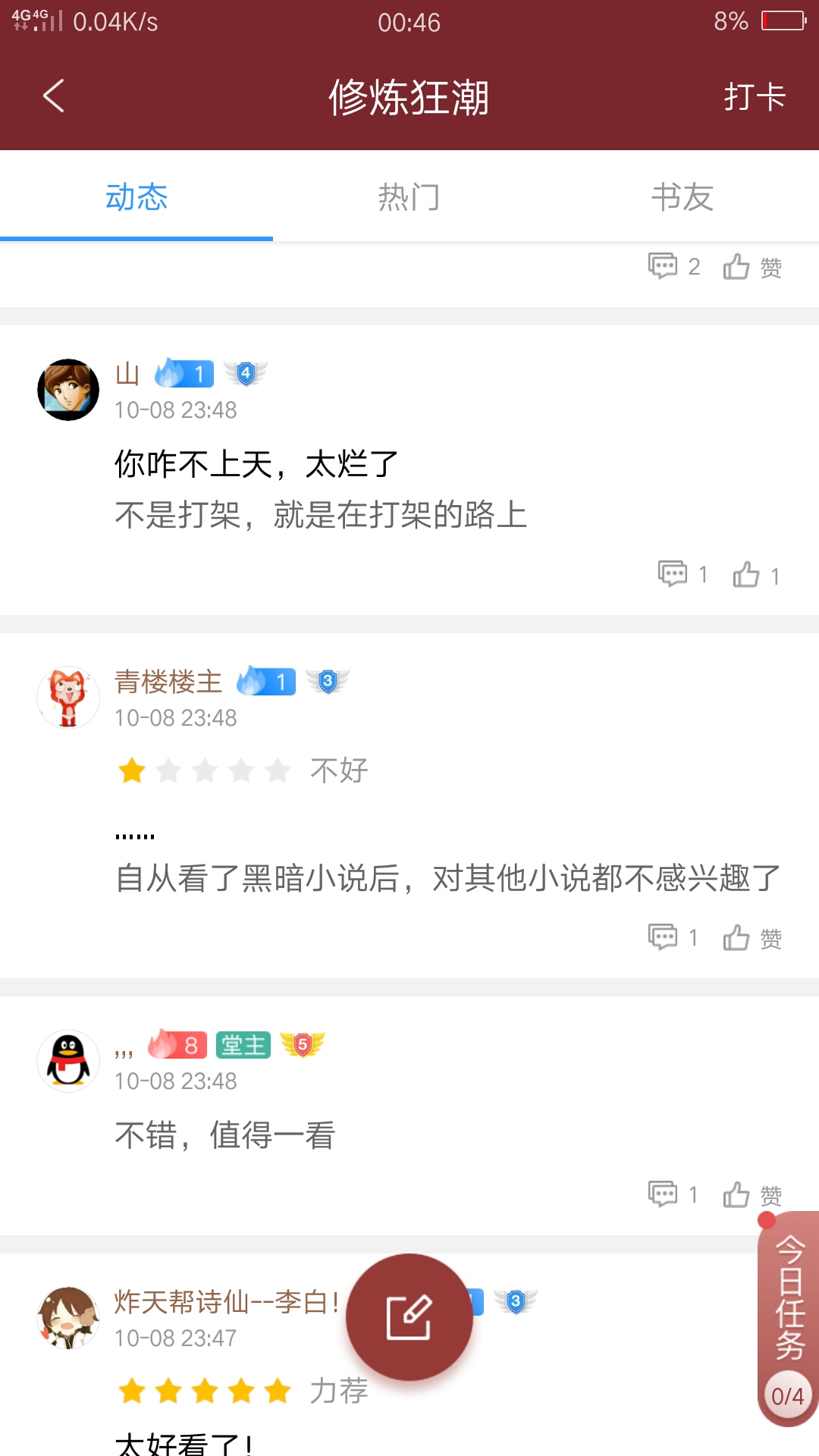
Task: Like the post by 山
Action: click(755, 575)
